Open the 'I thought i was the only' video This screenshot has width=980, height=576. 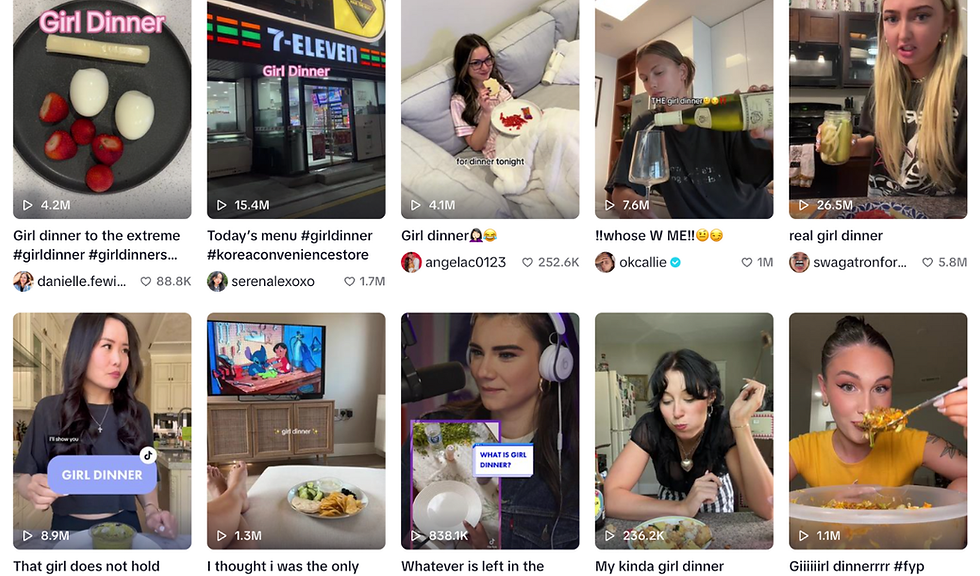tap(296, 430)
